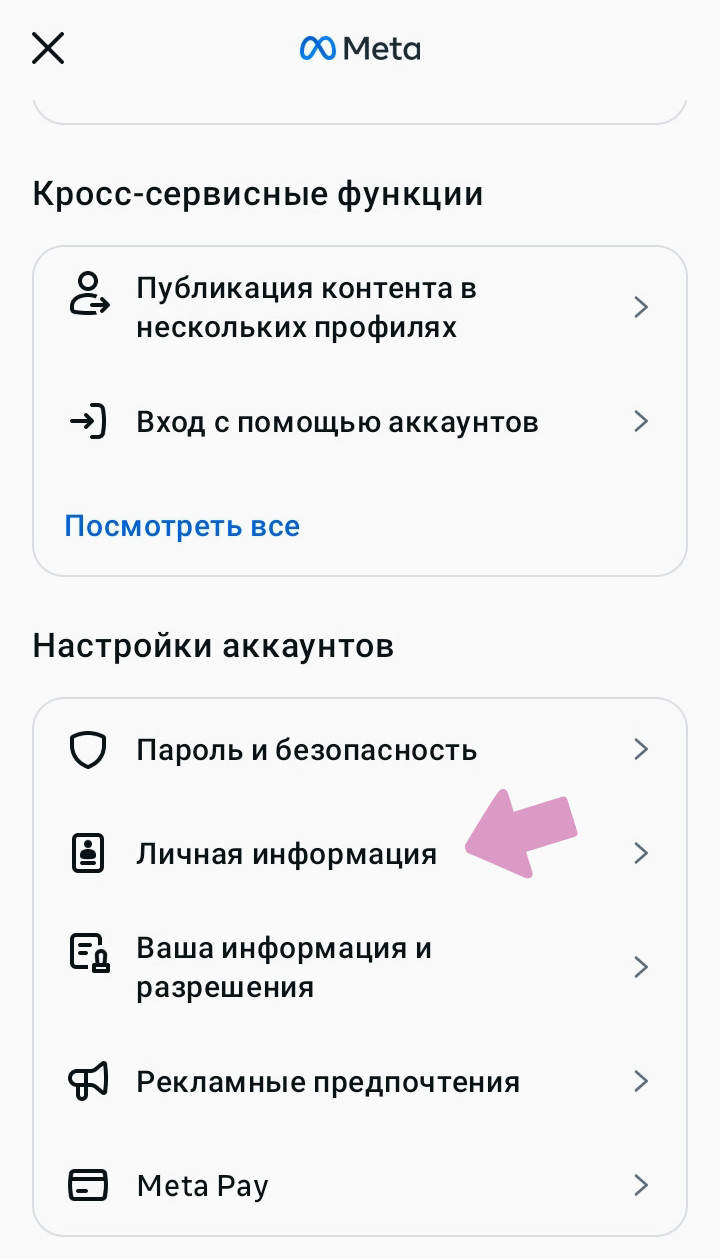Expand the chevron next to Пароль и безопасность
The width and height of the screenshot is (720, 1259).
point(641,749)
